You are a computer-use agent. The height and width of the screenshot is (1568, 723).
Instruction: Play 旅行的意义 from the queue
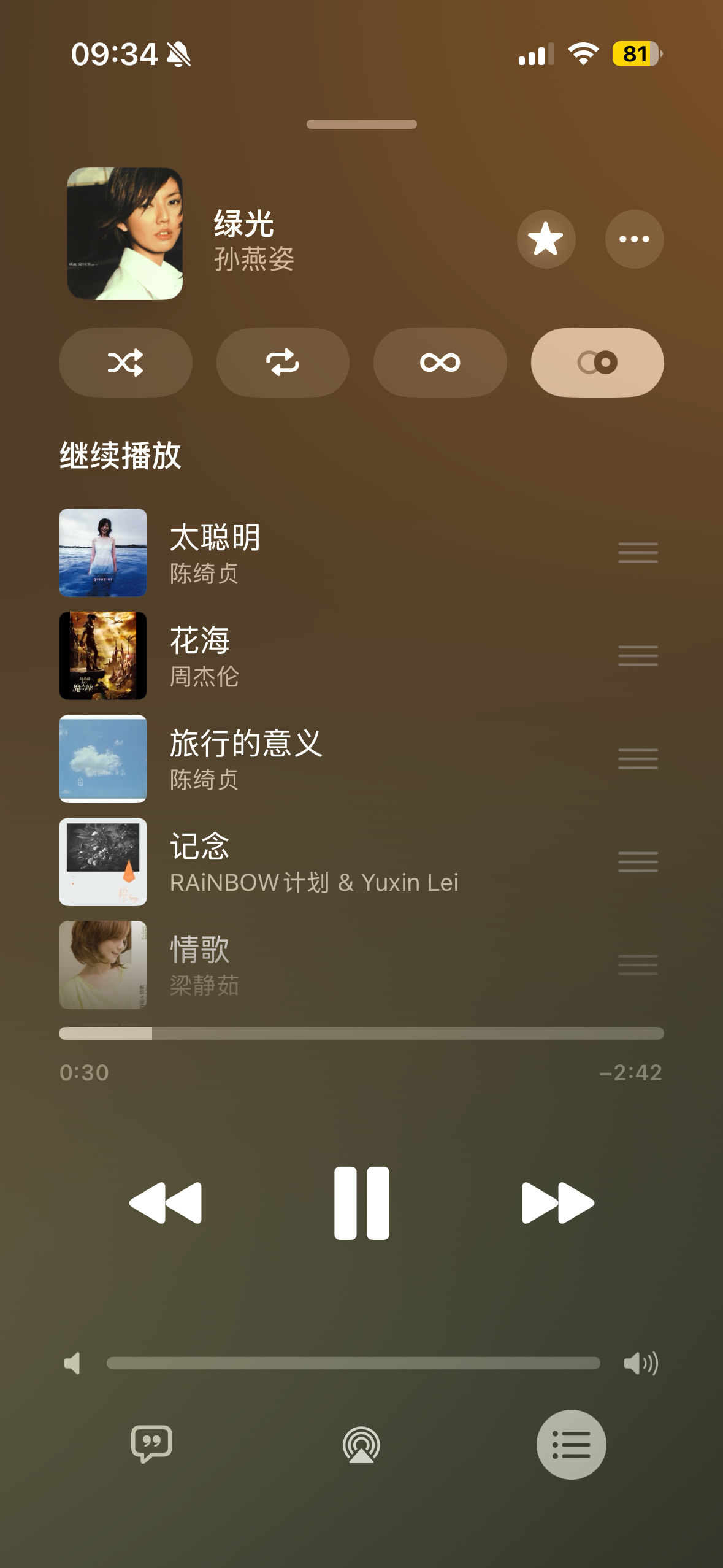(x=361, y=759)
